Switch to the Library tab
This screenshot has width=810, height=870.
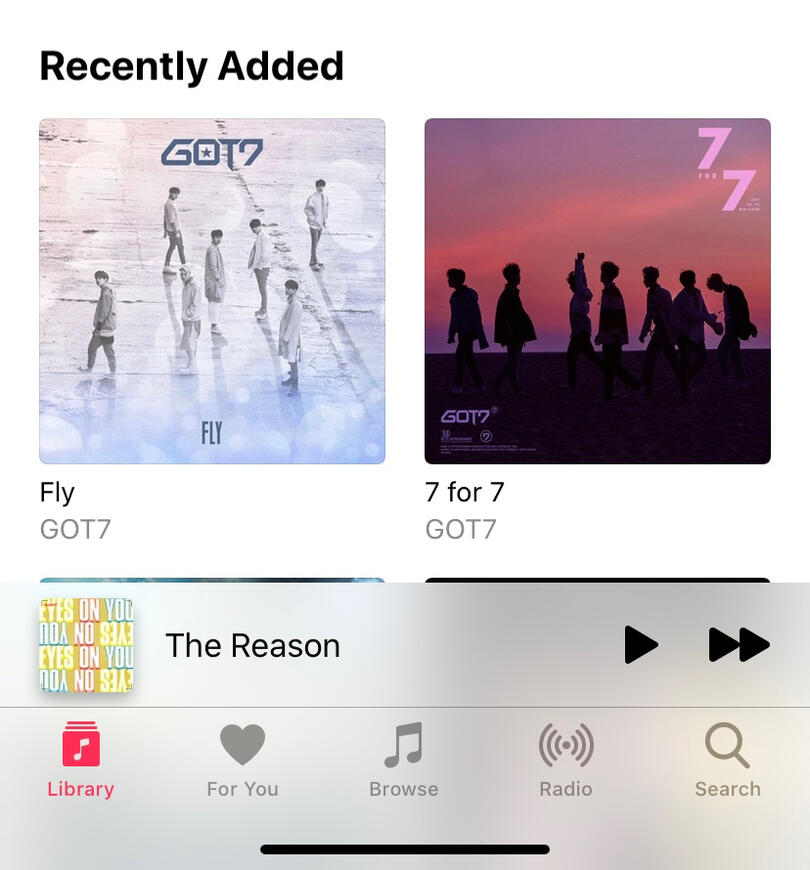tap(81, 760)
